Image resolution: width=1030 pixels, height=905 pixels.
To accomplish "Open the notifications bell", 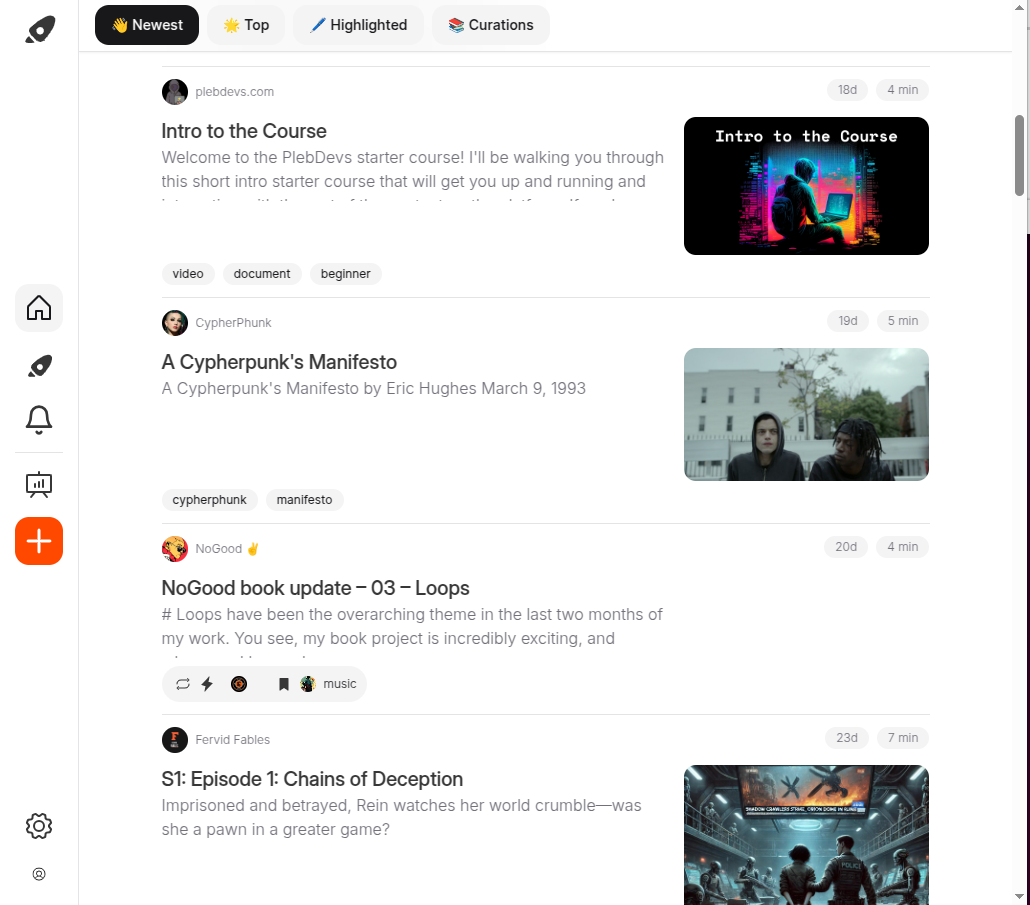I will point(39,420).
